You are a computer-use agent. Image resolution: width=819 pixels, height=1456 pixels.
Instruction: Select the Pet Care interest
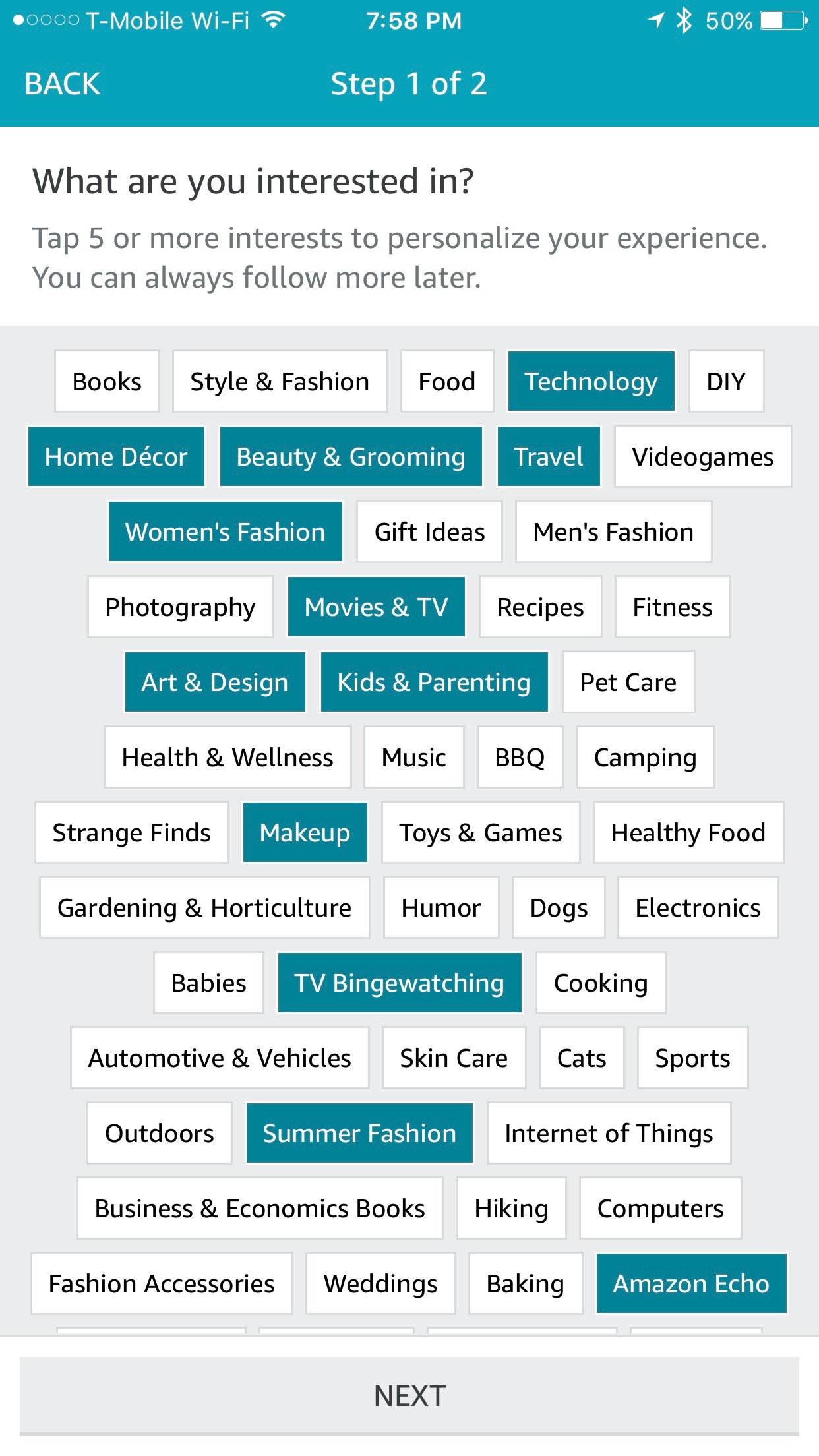click(x=628, y=682)
